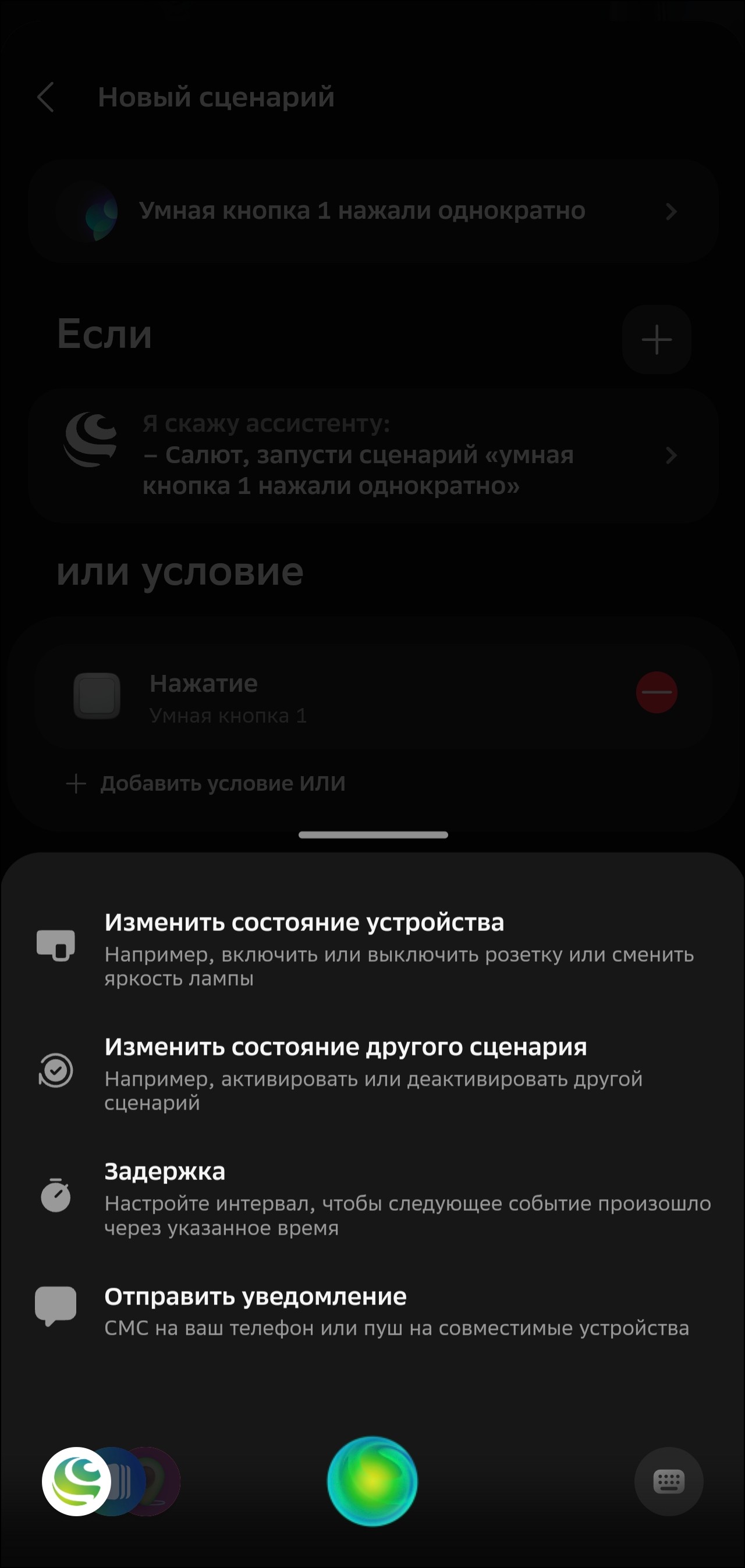
Task: Open the keyboard input button
Action: (x=668, y=1481)
